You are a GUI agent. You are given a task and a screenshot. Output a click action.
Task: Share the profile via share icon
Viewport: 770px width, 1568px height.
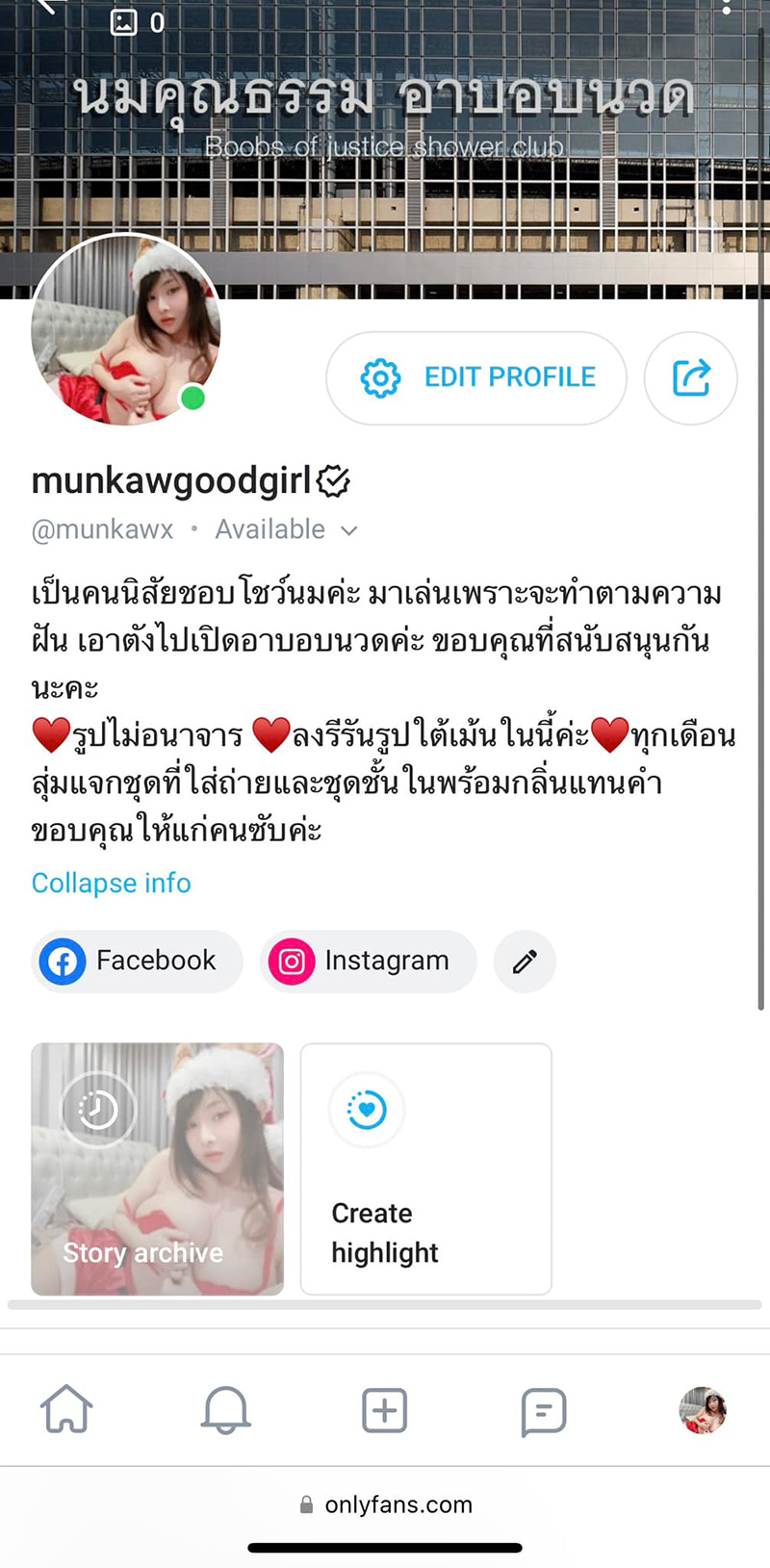tap(690, 377)
